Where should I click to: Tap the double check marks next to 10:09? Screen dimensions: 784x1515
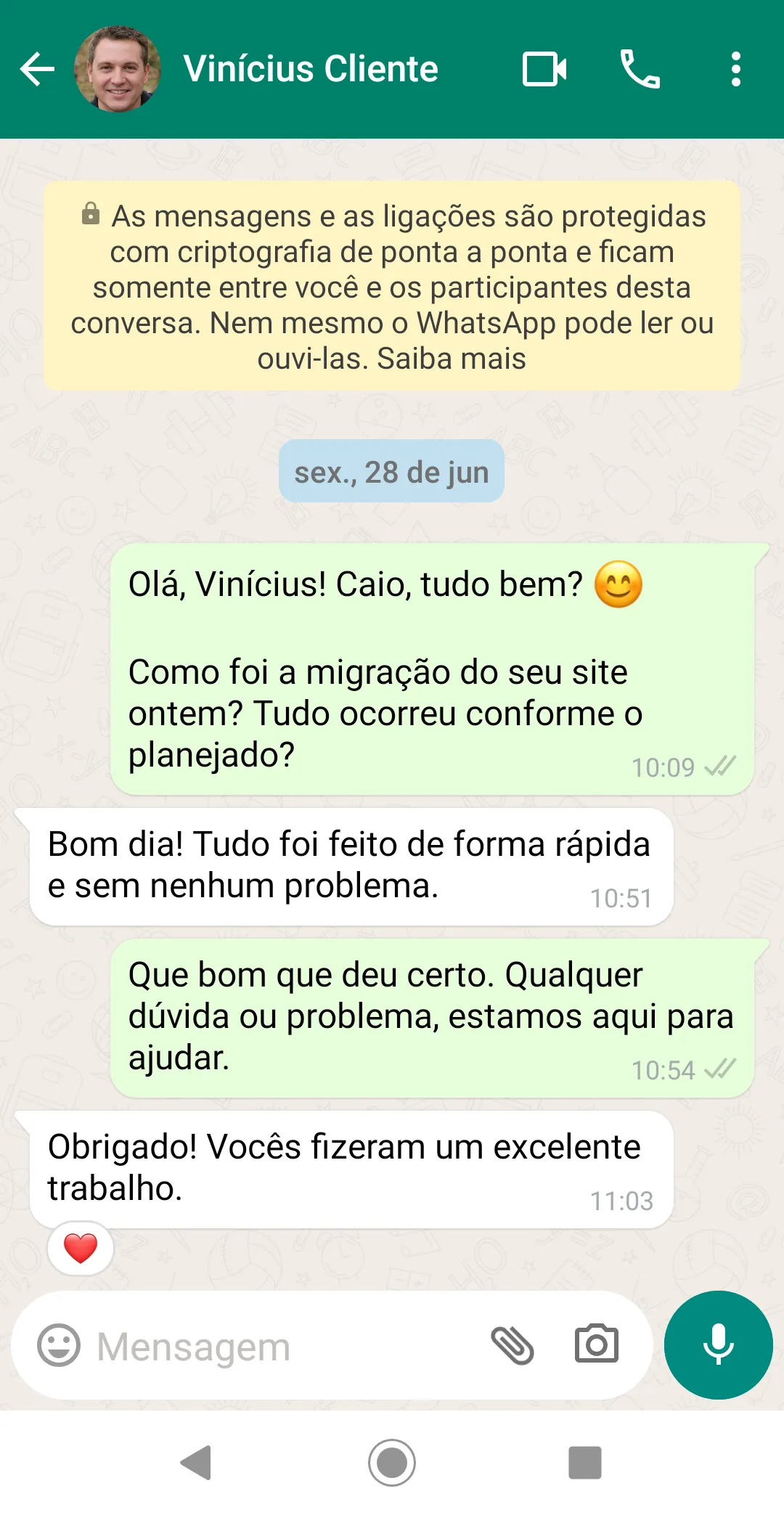(719, 765)
